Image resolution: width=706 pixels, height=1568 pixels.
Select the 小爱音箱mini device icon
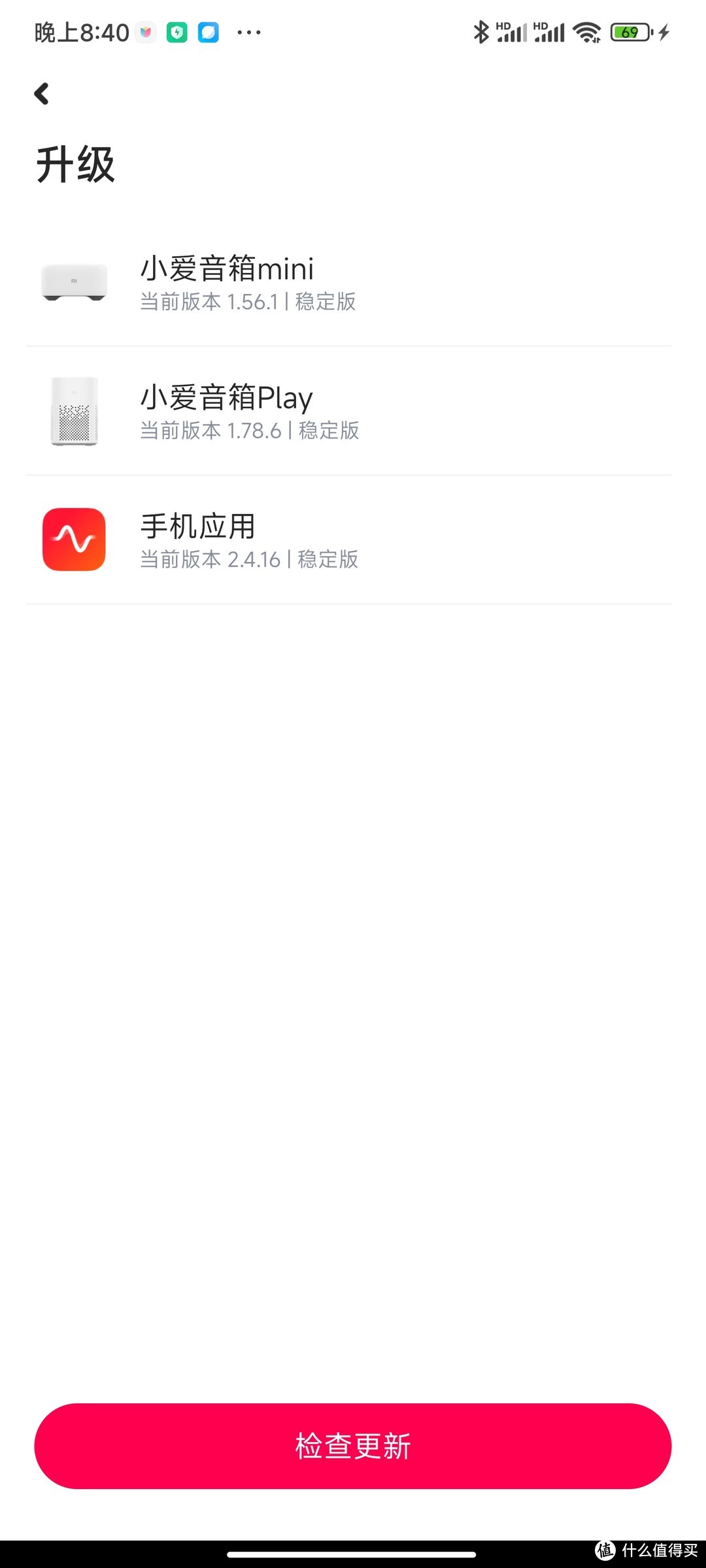pos(74,282)
